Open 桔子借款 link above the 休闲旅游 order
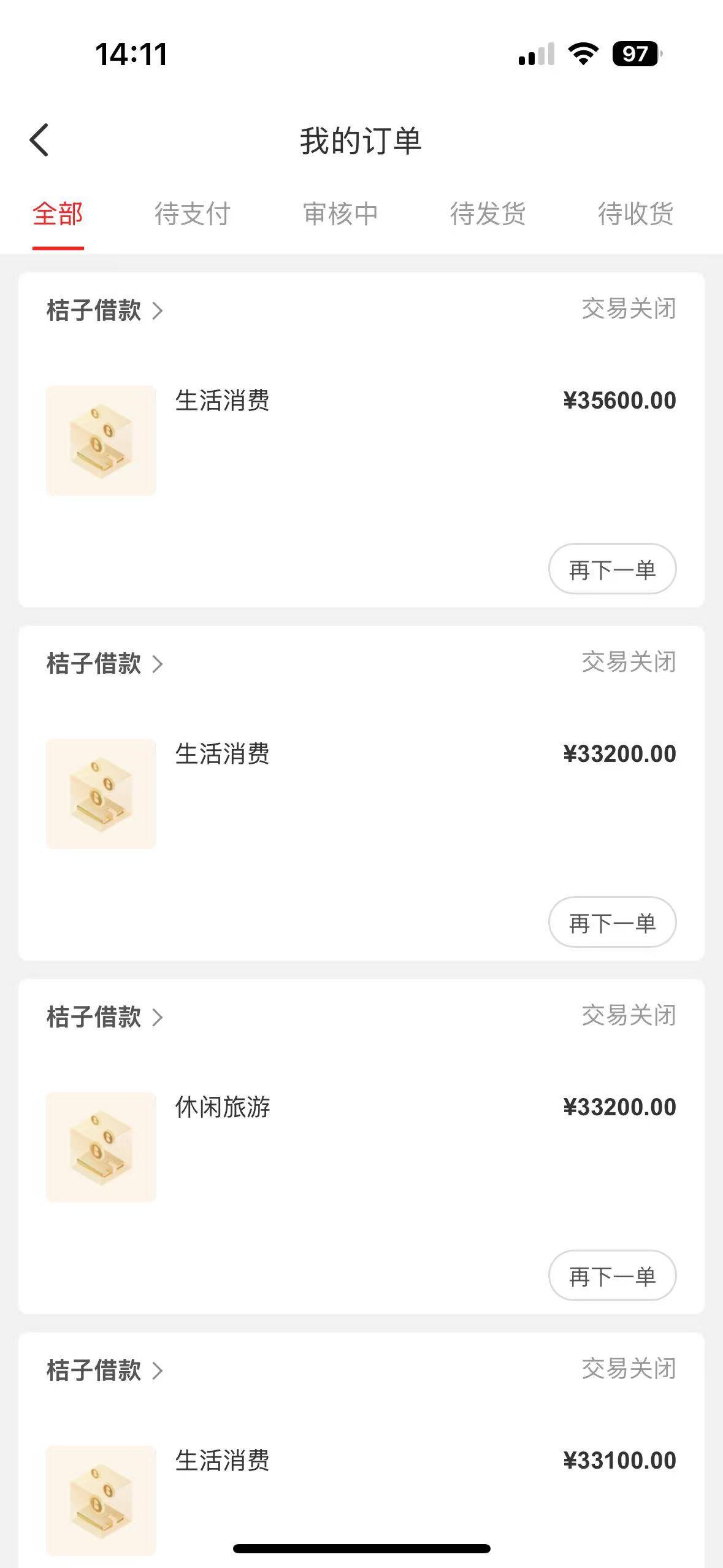 (104, 1017)
